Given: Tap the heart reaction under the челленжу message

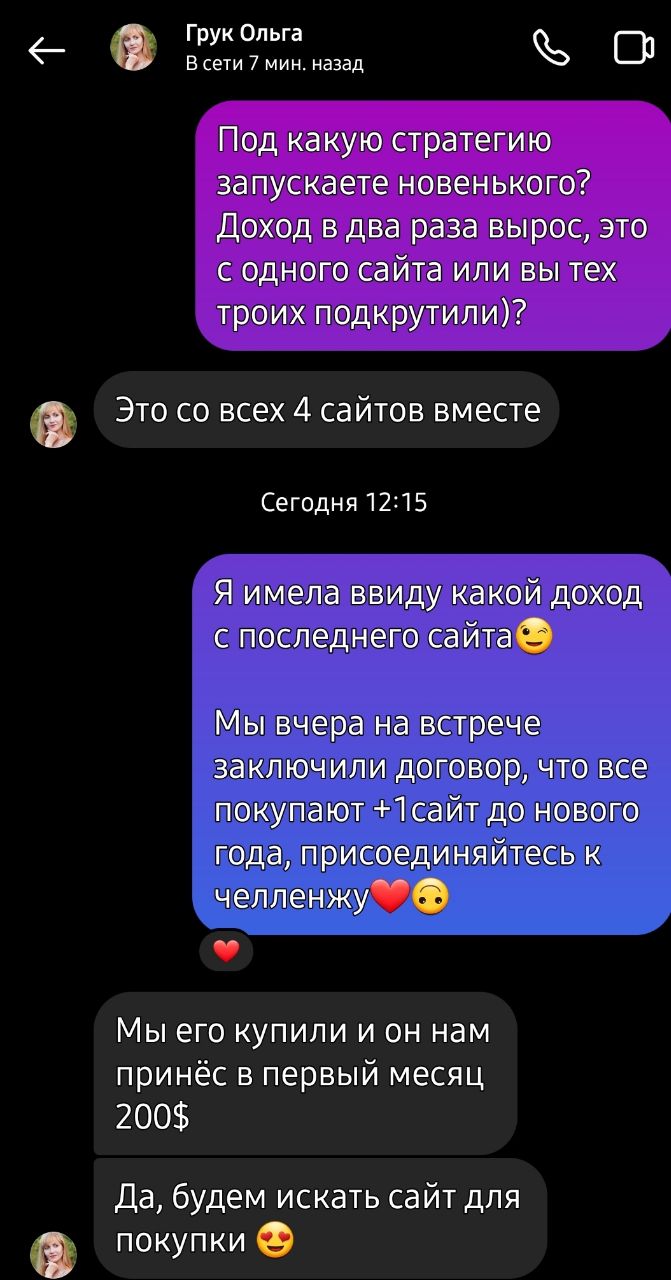Looking at the screenshot, I should click(x=227, y=951).
